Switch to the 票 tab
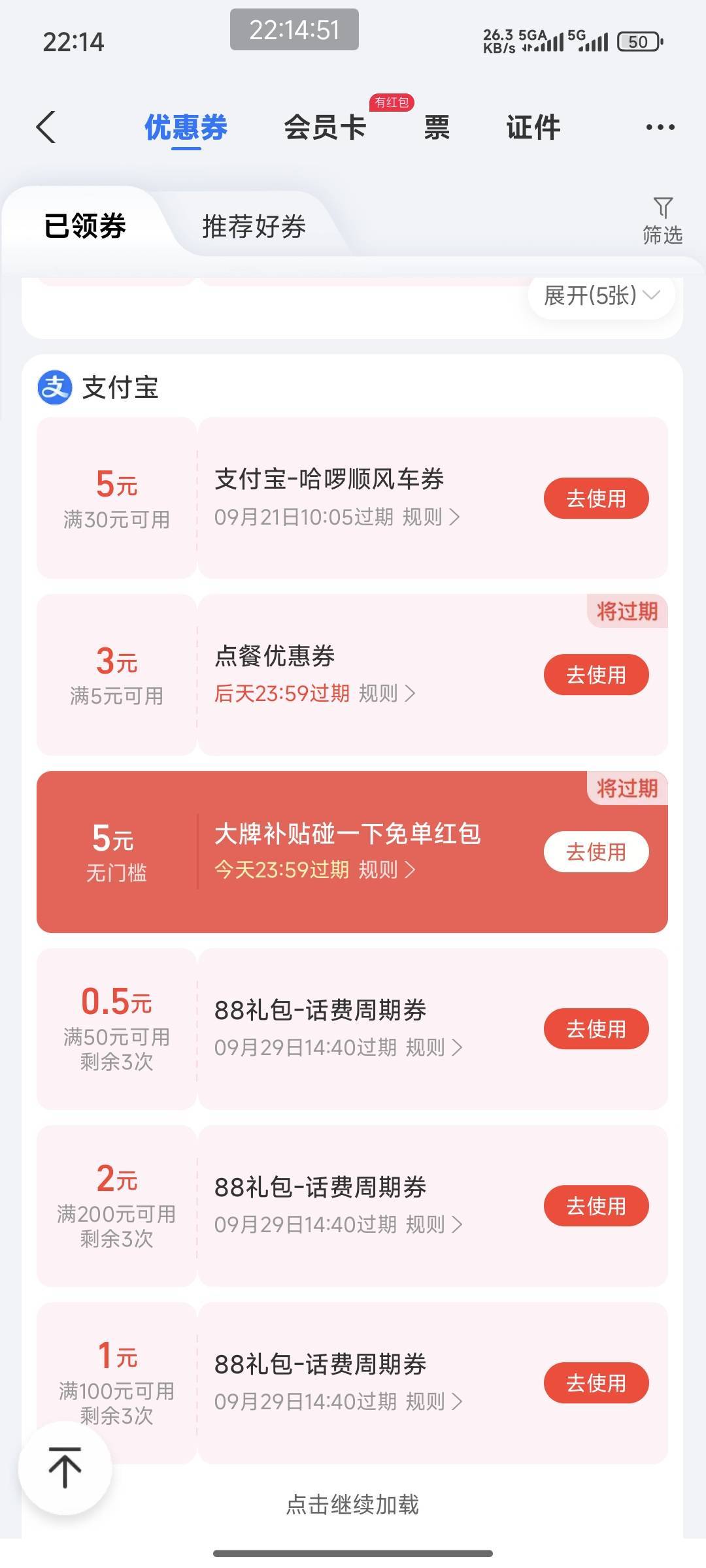 click(437, 127)
